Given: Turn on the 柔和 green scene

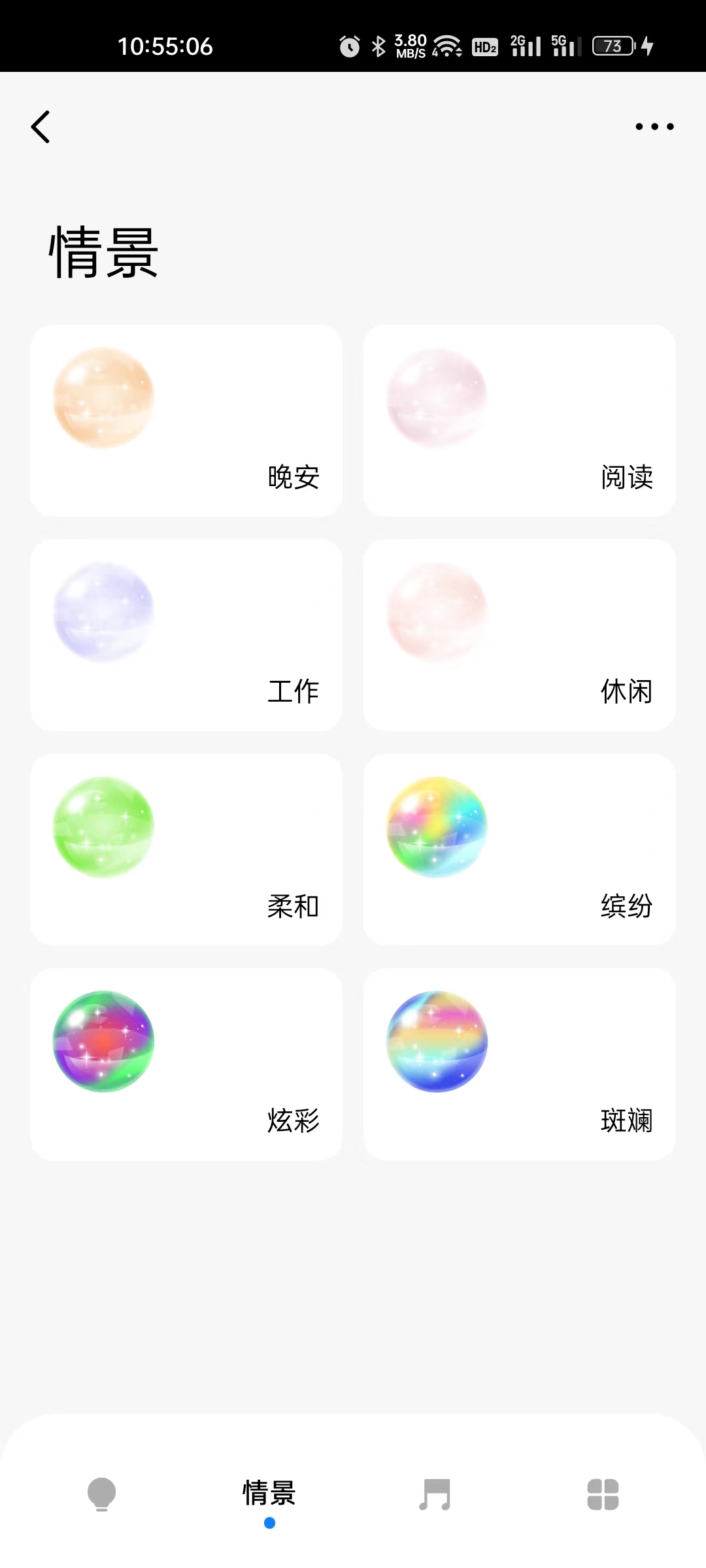Looking at the screenshot, I should (x=186, y=849).
